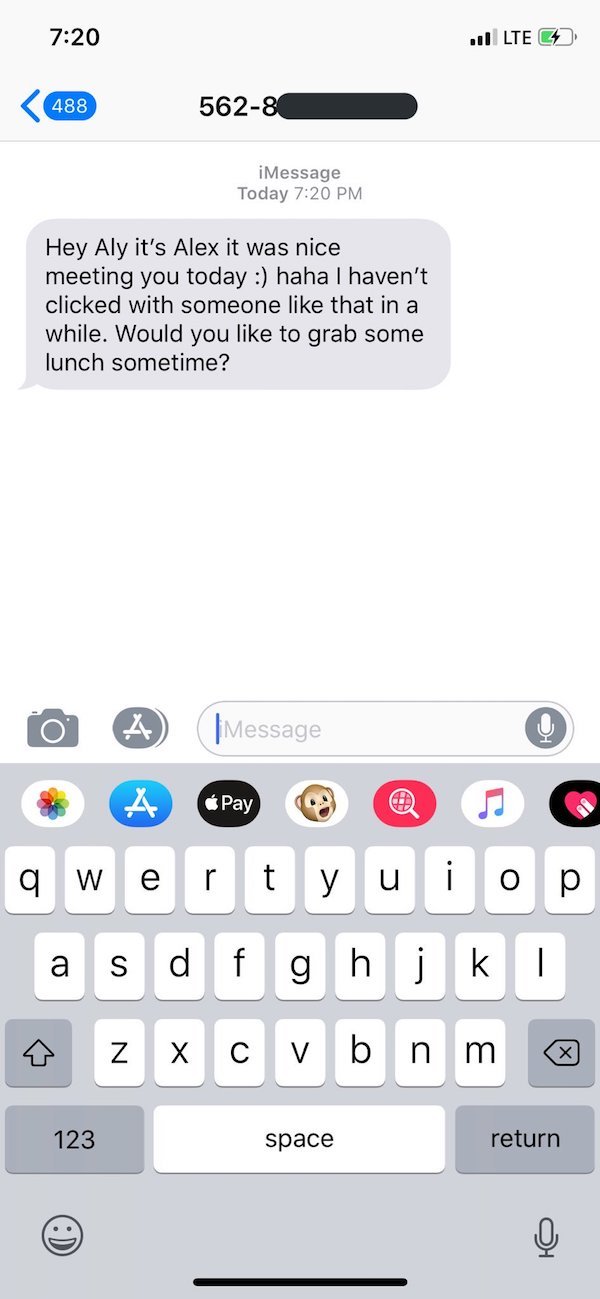600x1299 pixels.
Task: Open the #images search app
Action: pyautogui.click(x=404, y=804)
